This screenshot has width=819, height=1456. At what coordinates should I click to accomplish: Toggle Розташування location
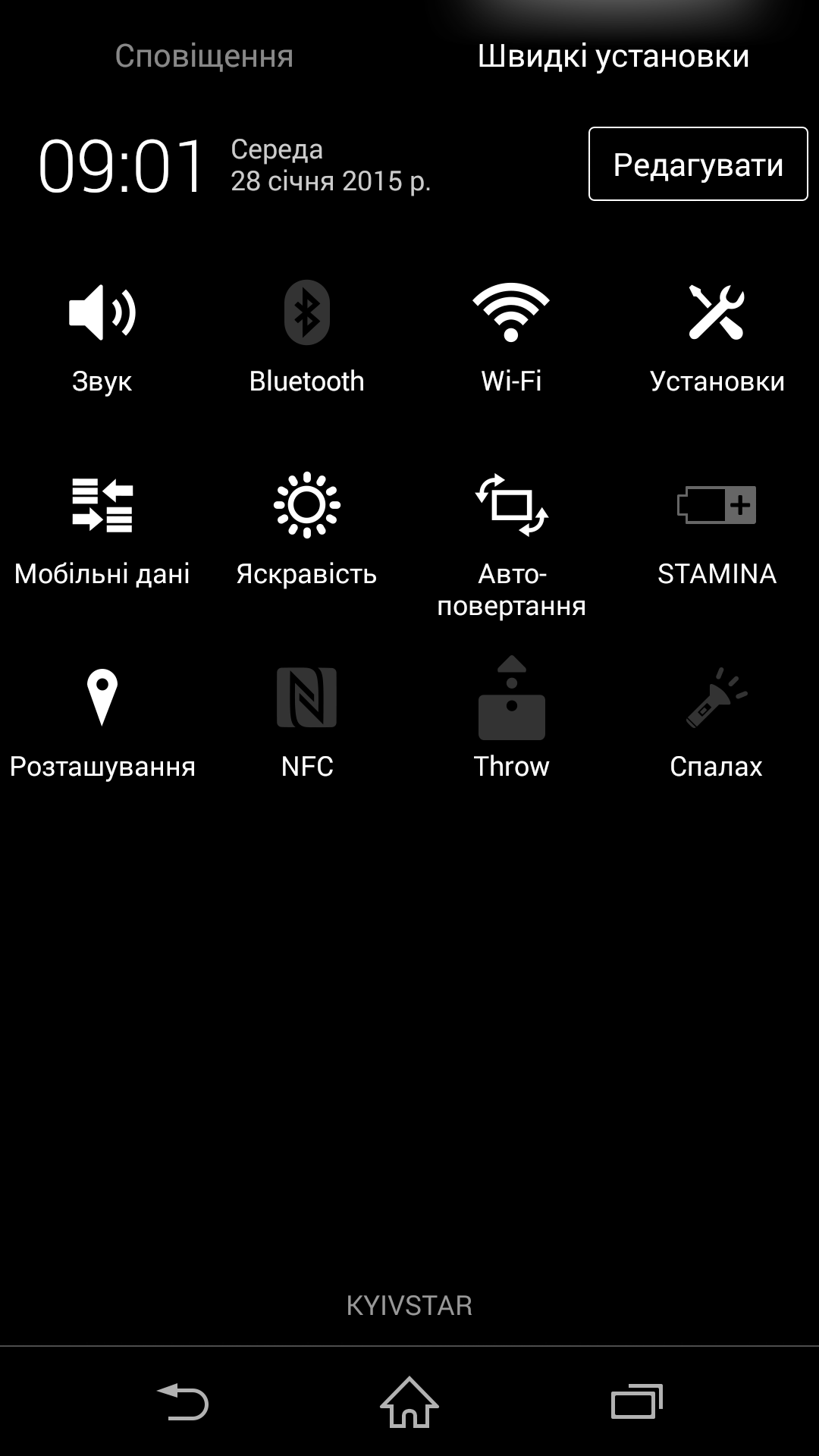click(x=102, y=724)
